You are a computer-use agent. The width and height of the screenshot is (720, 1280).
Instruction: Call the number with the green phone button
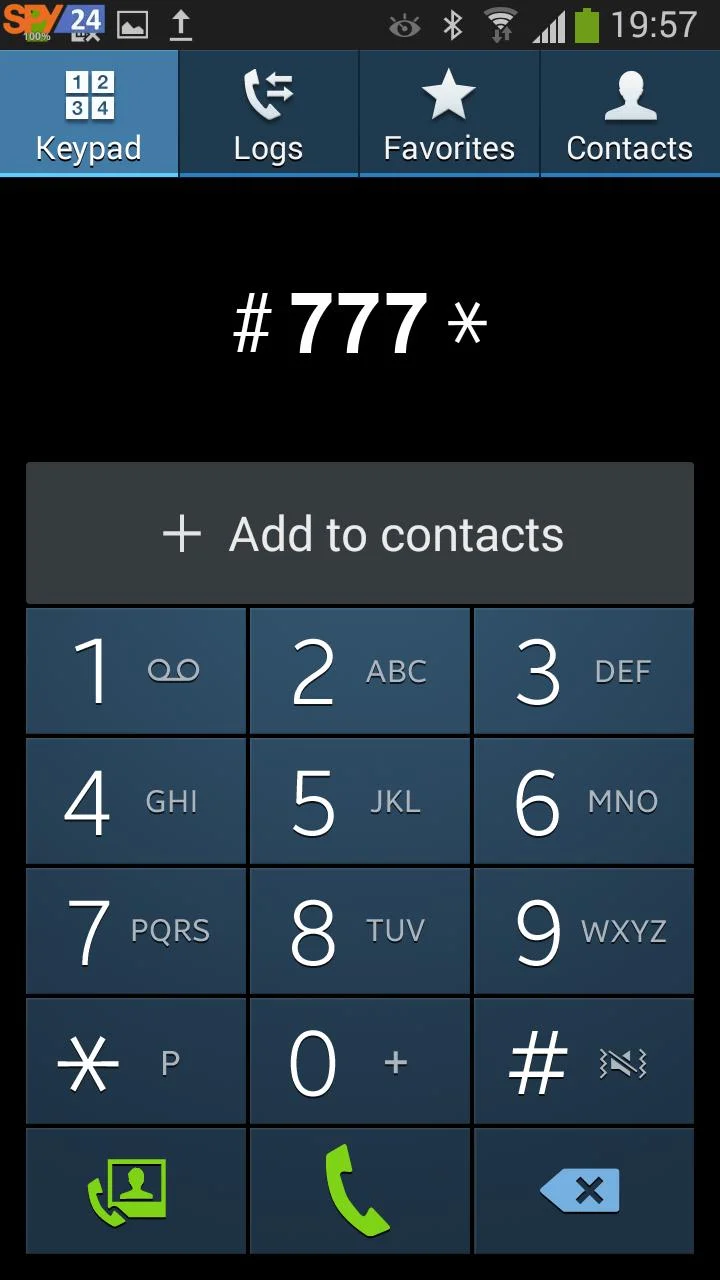(x=360, y=1191)
